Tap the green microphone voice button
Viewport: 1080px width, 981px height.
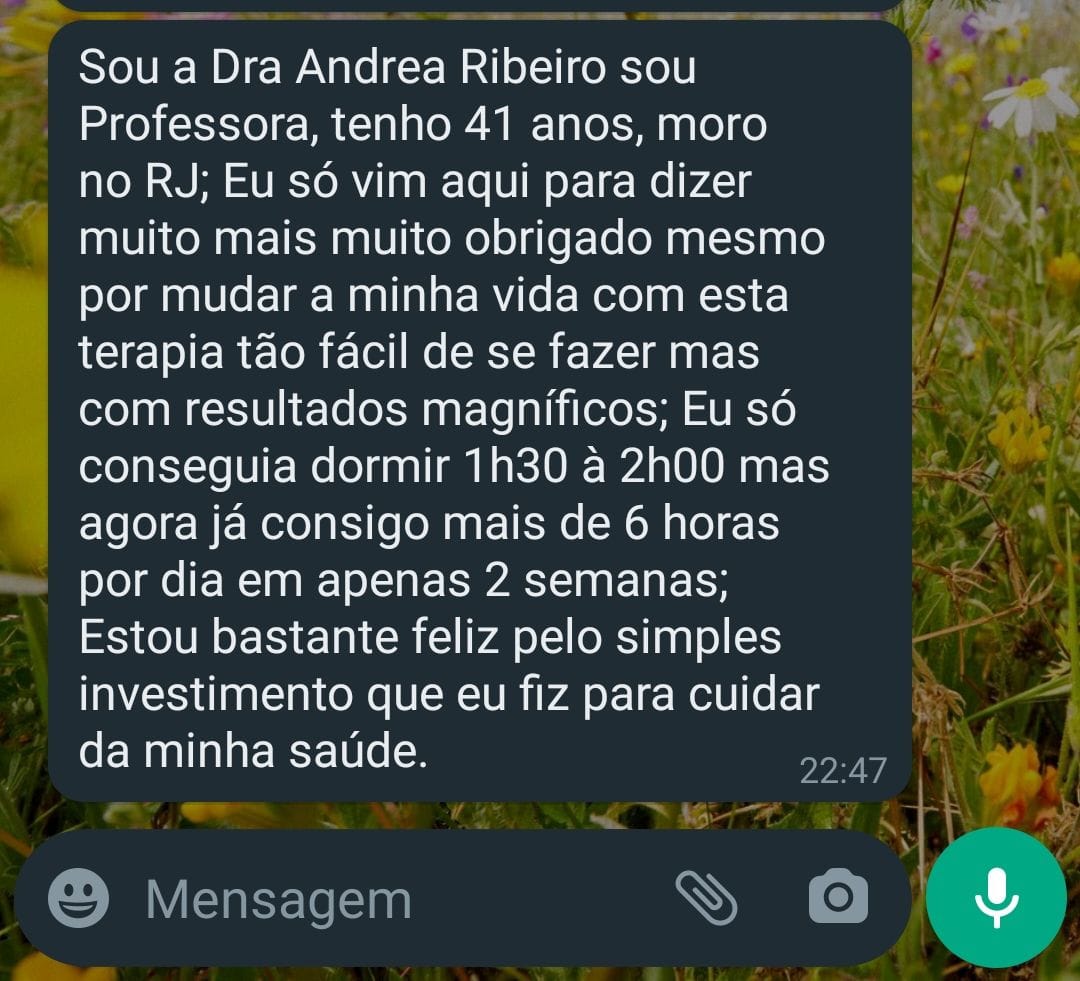coord(995,897)
